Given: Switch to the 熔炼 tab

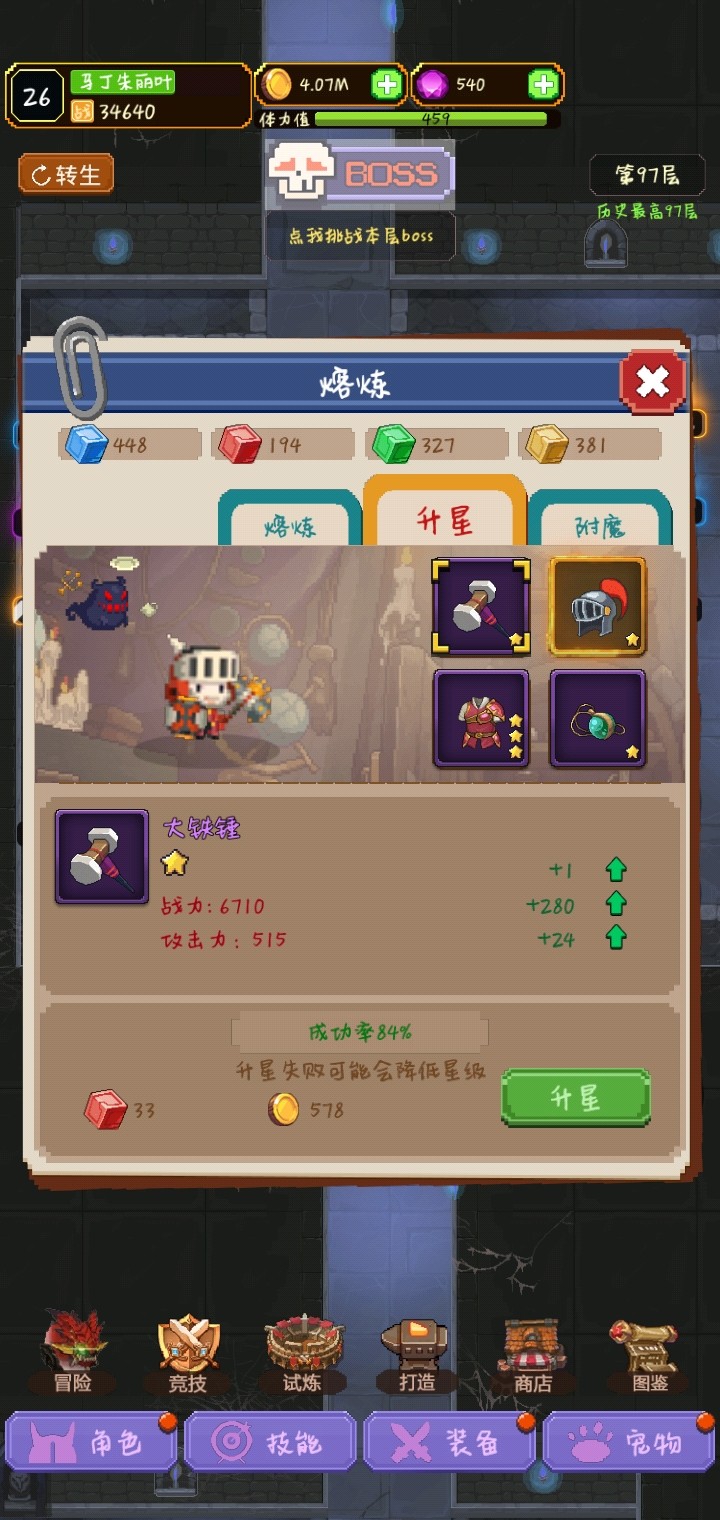Looking at the screenshot, I should (x=290, y=524).
